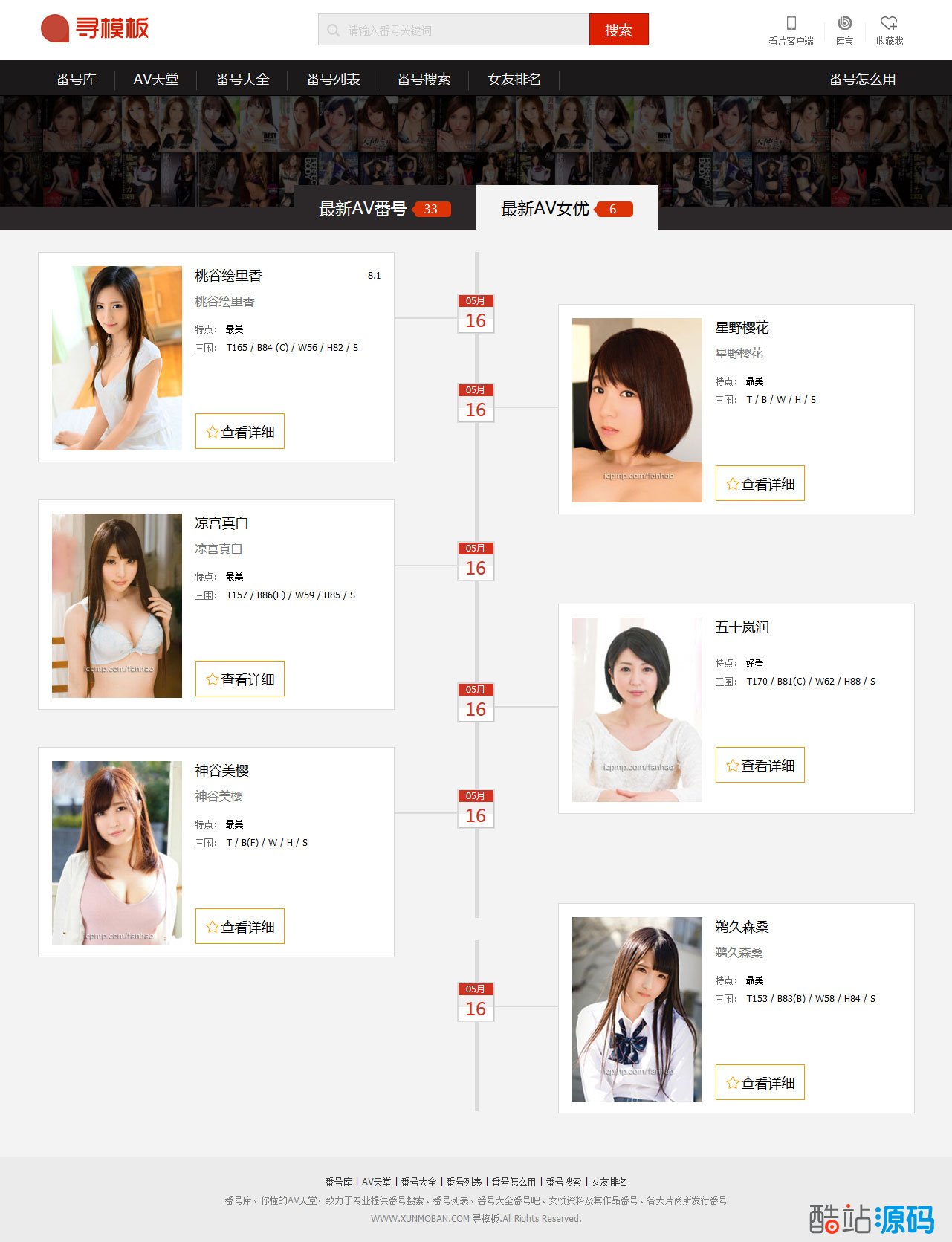Open 番号列表 from the navigation bar
The height and width of the screenshot is (1242, 952).
[x=333, y=80]
